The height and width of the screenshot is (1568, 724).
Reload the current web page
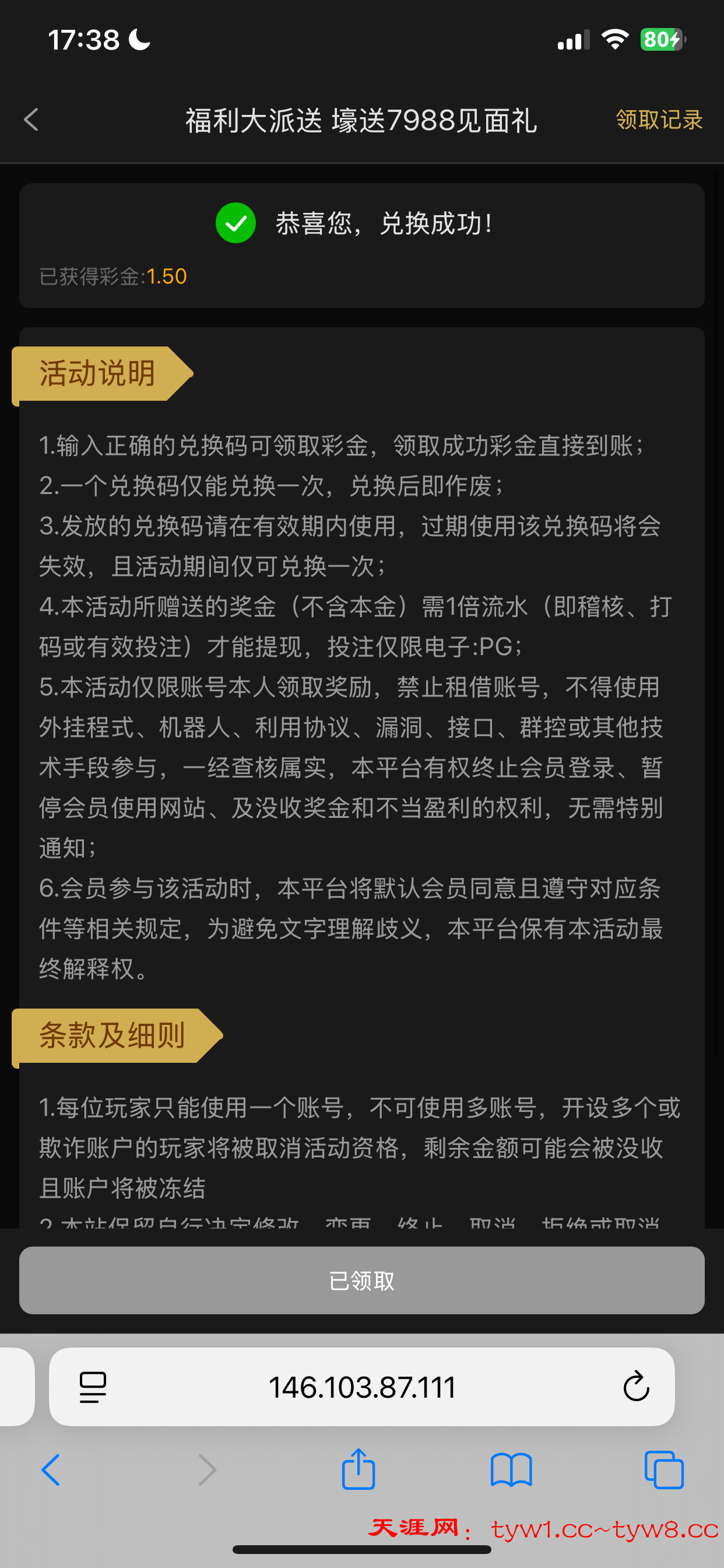coord(636,1387)
